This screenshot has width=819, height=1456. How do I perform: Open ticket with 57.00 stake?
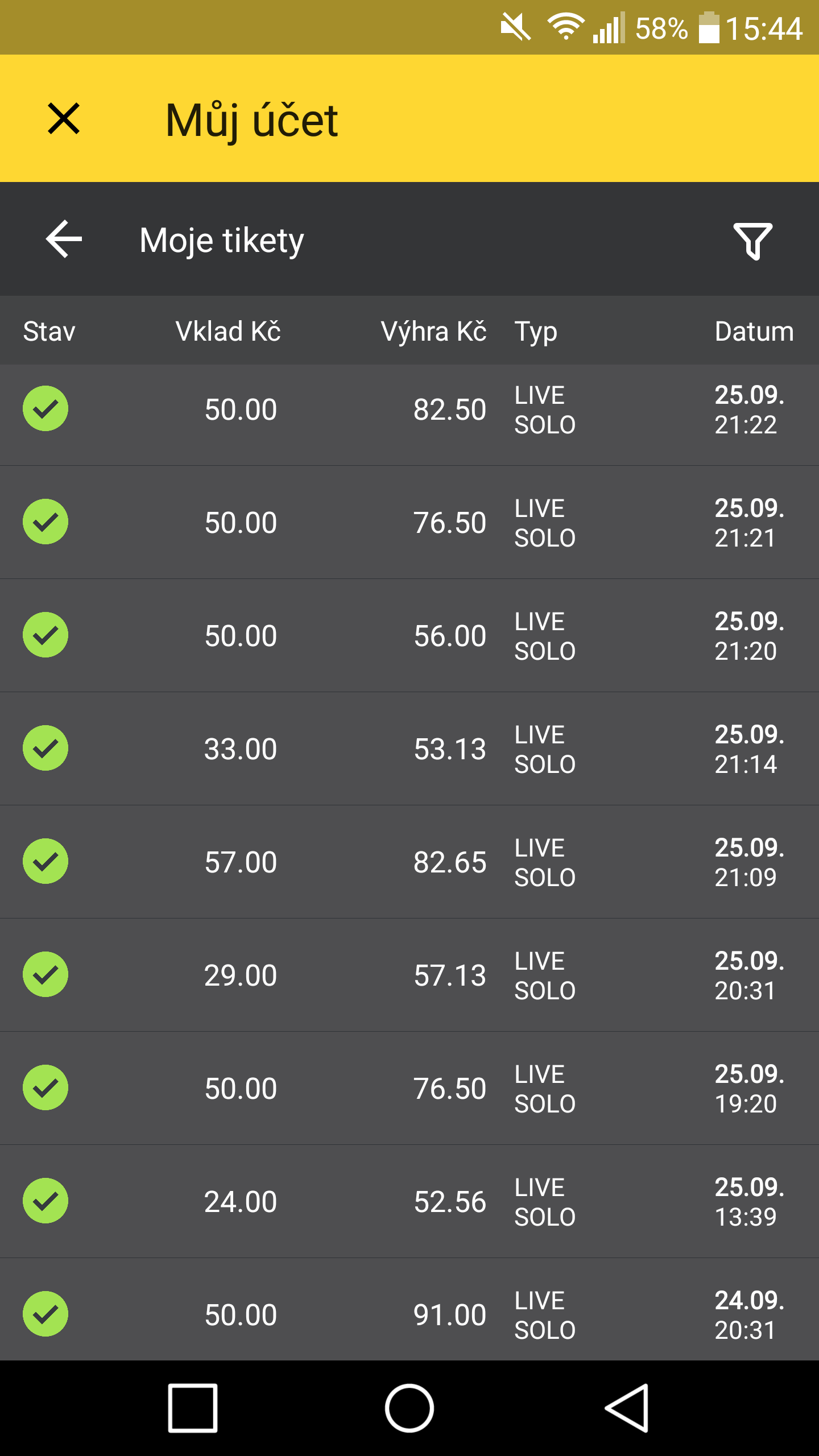409,862
